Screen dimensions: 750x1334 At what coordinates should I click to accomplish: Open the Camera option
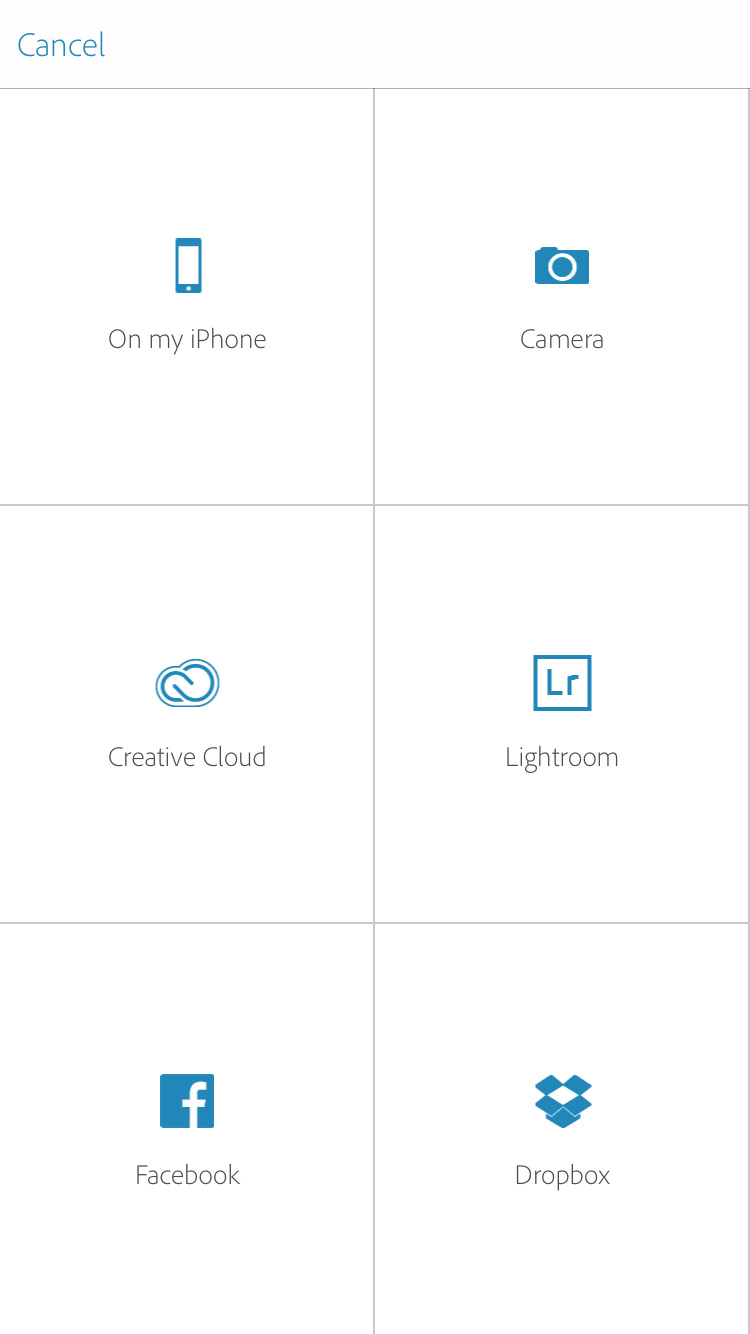pos(562,296)
